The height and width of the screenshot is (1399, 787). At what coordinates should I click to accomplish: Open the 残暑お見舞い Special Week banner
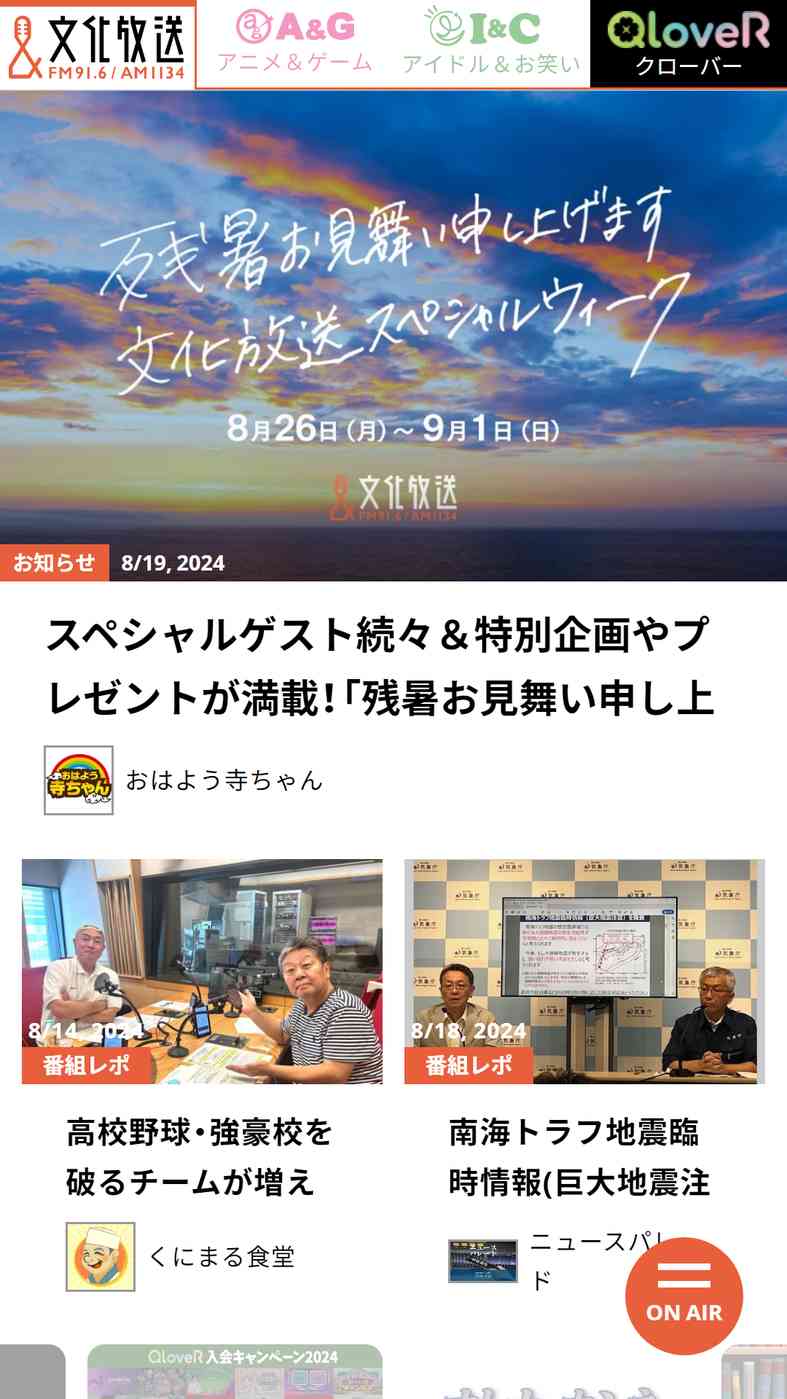(393, 335)
